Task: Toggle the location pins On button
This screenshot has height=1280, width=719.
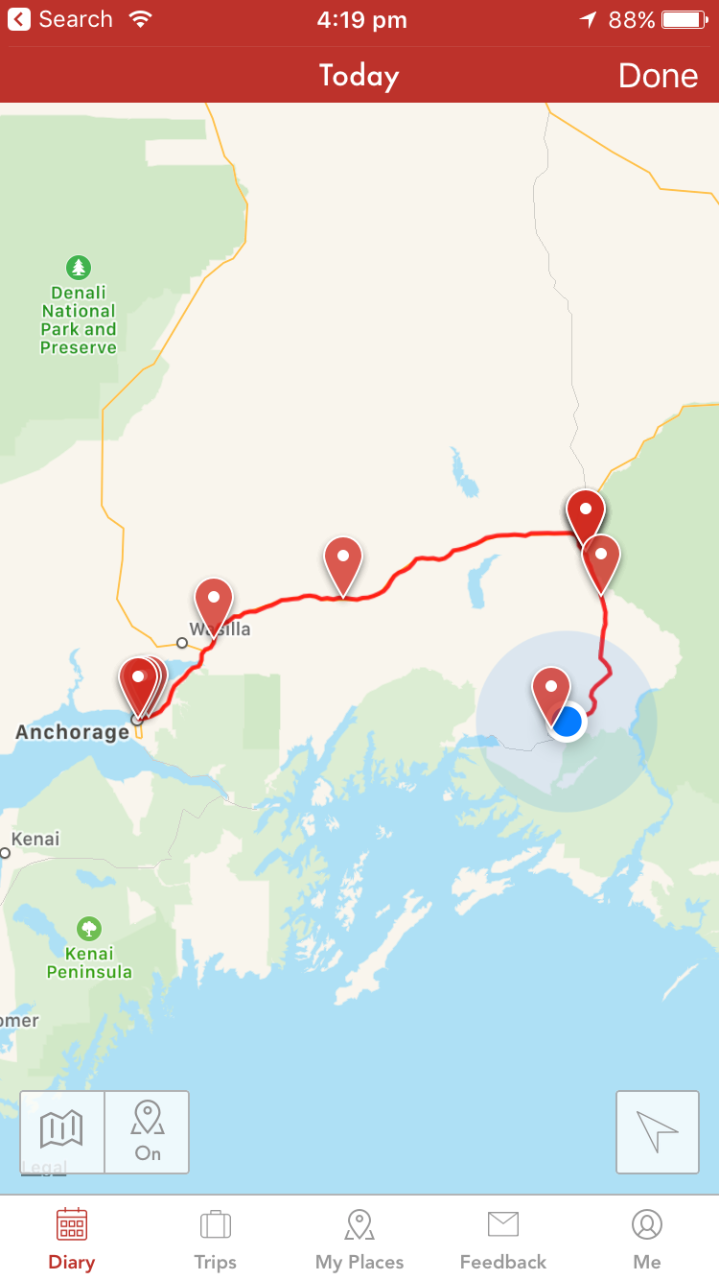Action: 147,1131
